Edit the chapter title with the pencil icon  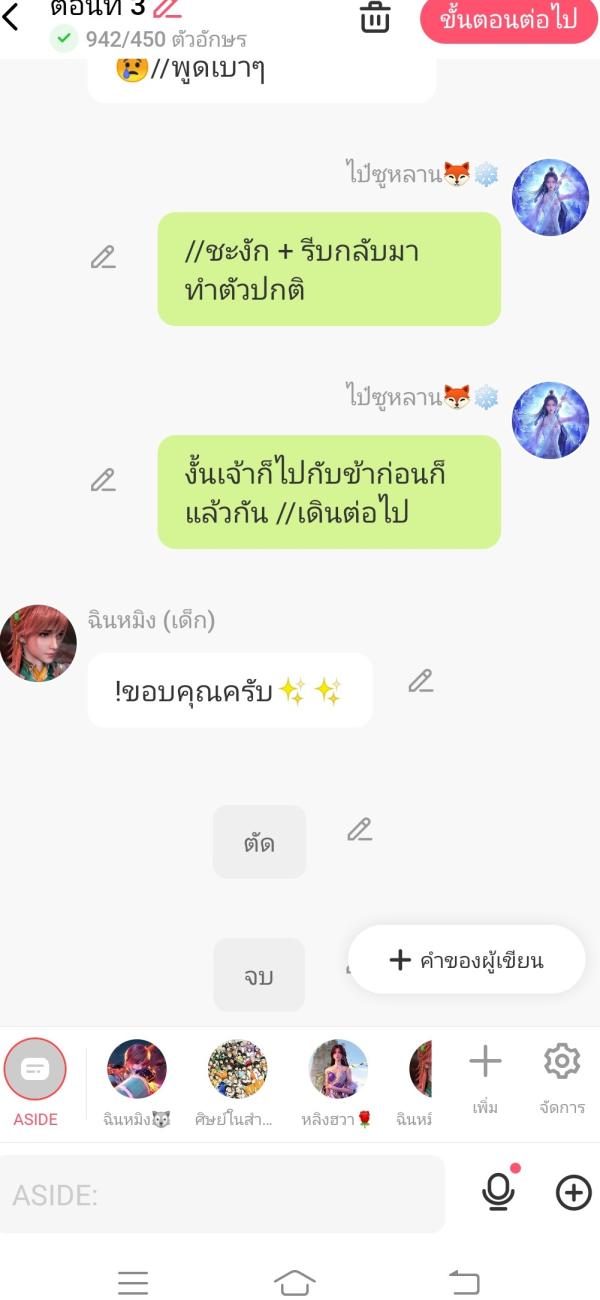click(167, 8)
